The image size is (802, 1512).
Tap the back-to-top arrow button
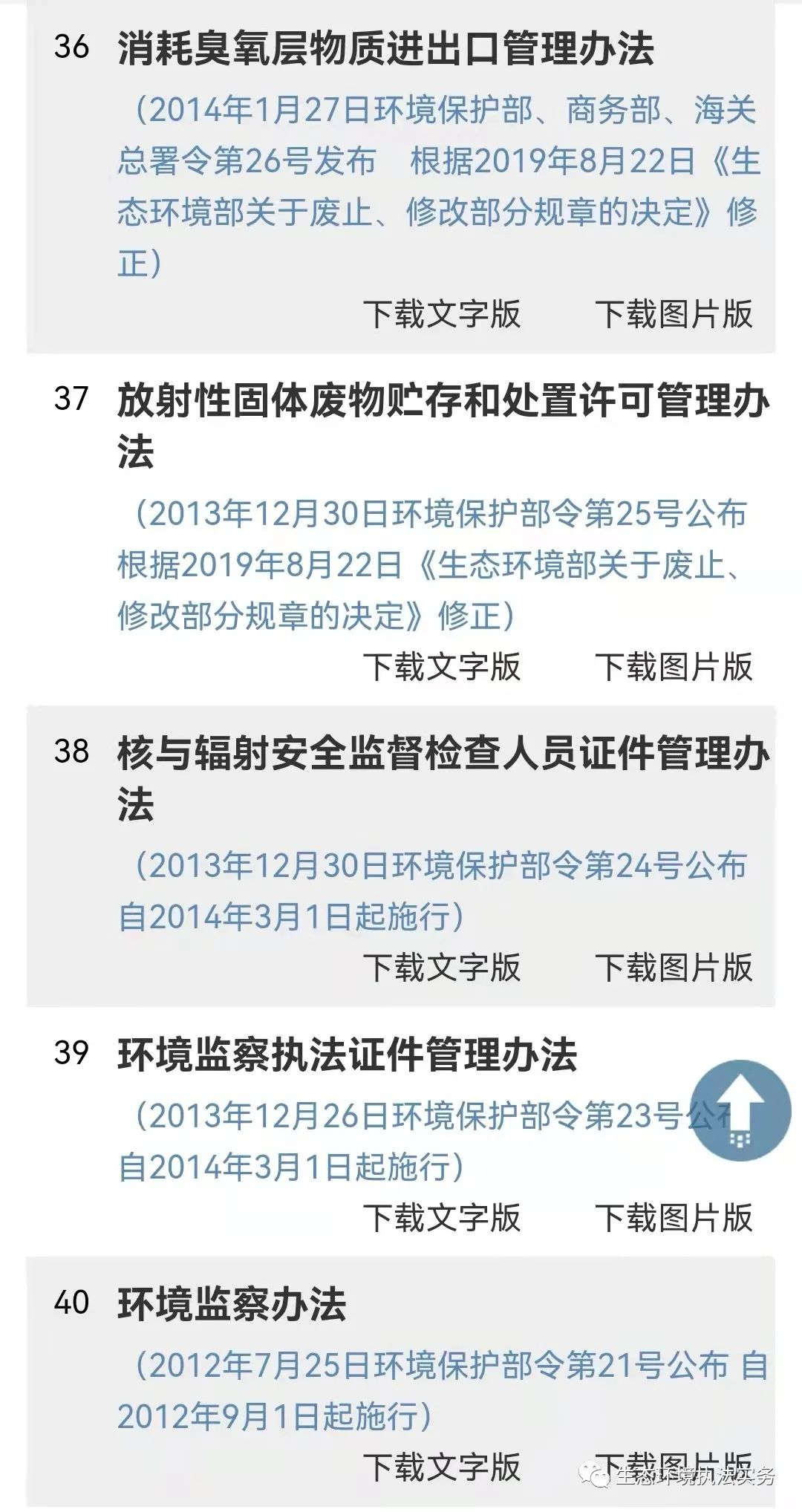(740, 1111)
